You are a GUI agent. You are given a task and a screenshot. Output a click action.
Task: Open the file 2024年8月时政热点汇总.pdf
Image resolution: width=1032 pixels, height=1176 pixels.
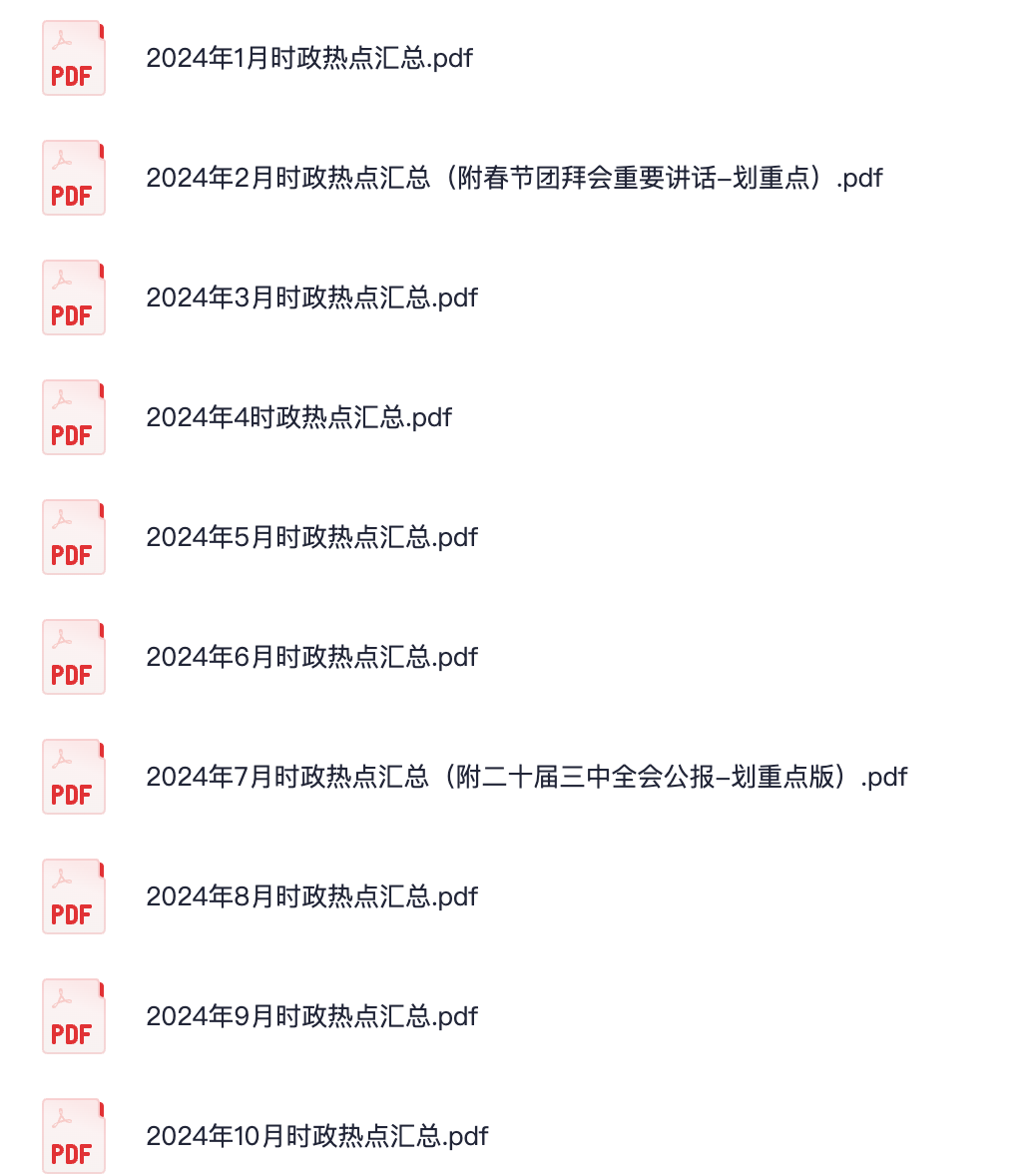click(312, 896)
